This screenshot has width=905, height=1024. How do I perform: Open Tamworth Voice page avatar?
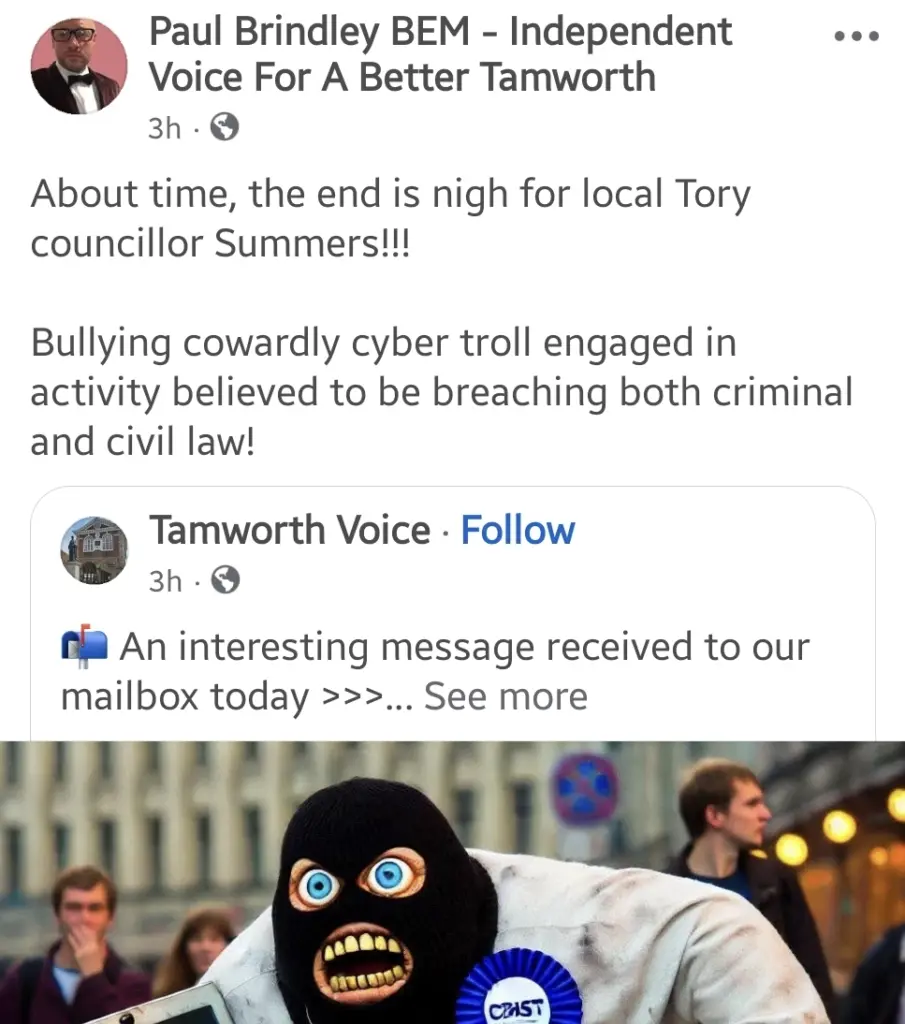coord(94,550)
